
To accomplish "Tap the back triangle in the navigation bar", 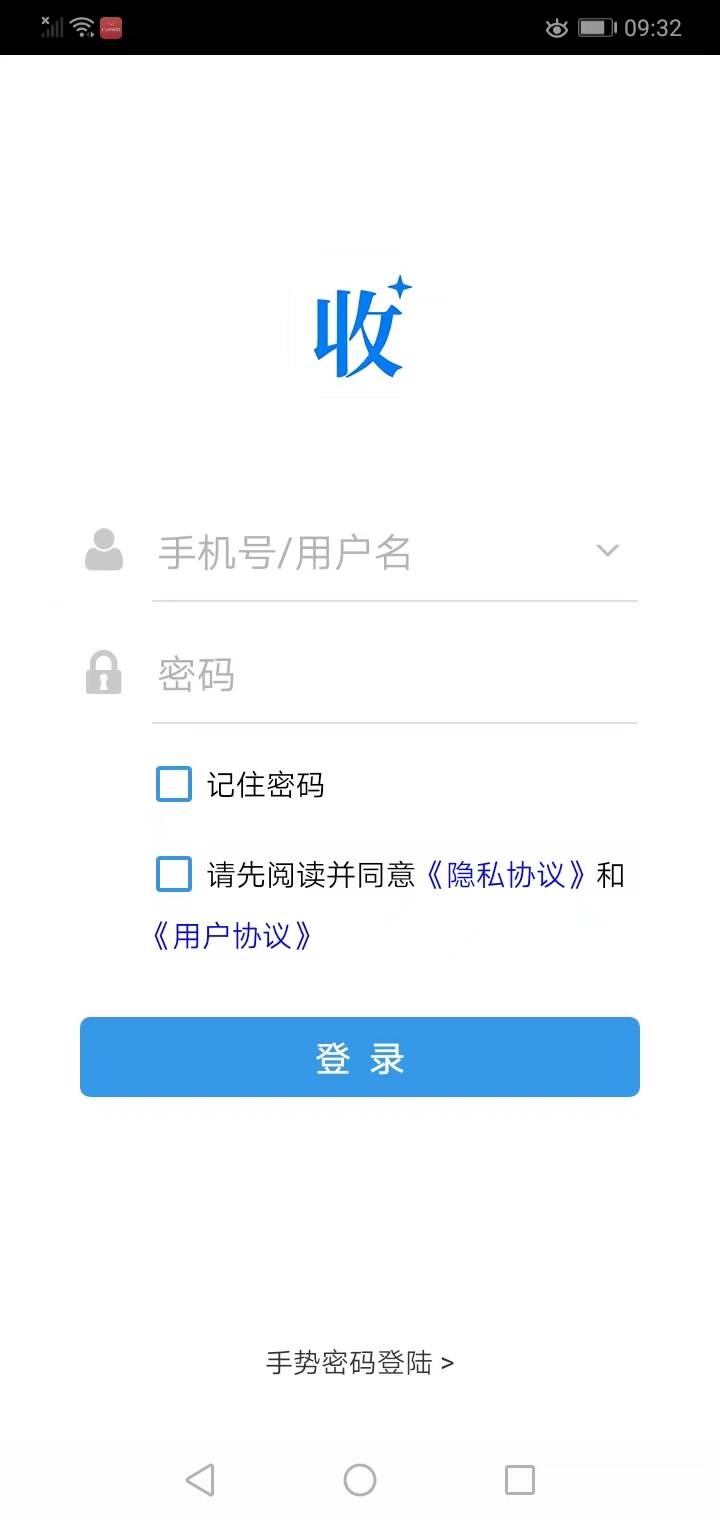I will [200, 1480].
